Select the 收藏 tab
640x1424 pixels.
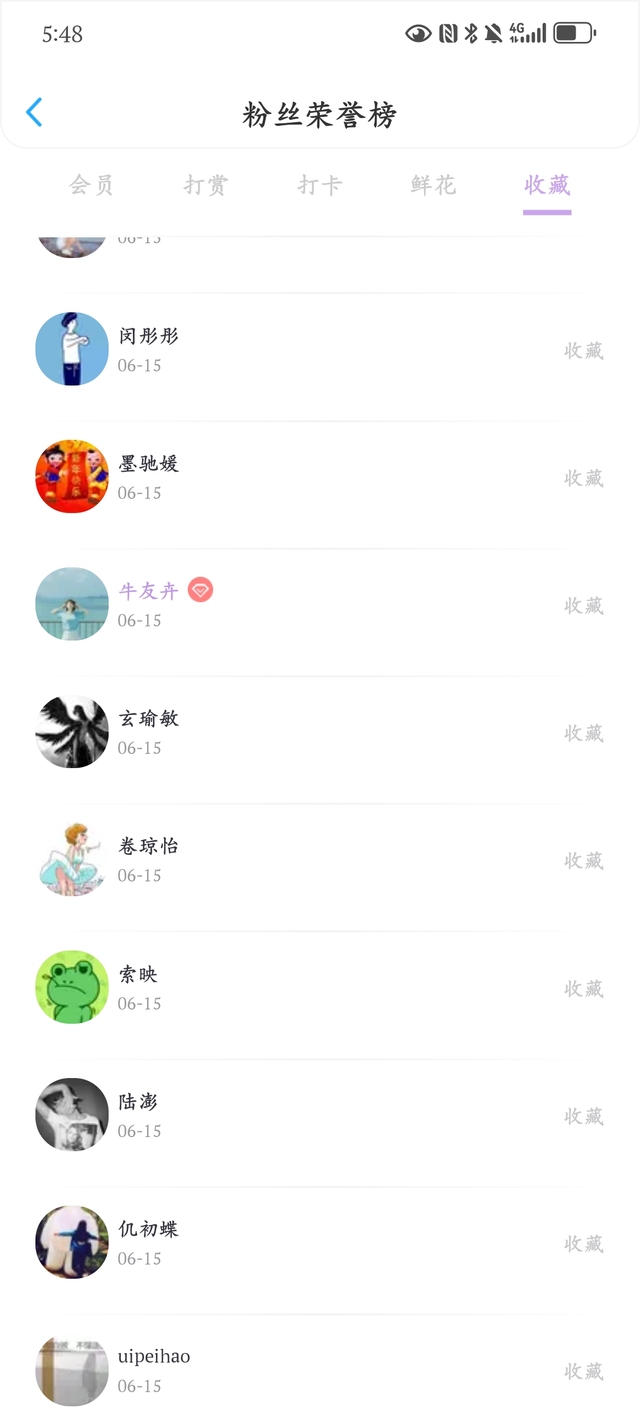point(547,185)
